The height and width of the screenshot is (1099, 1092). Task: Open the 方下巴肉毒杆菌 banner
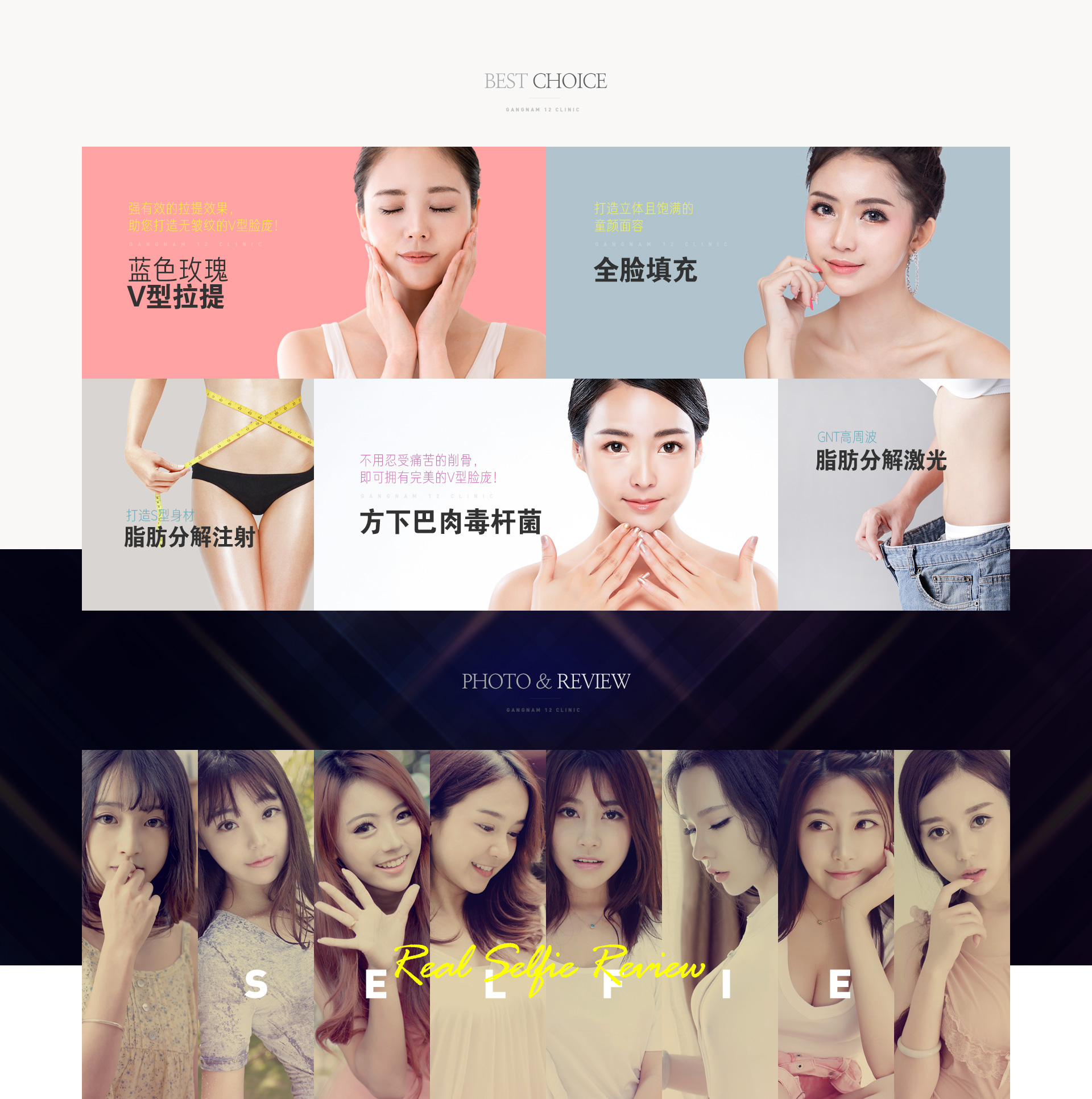pyautogui.click(x=545, y=494)
